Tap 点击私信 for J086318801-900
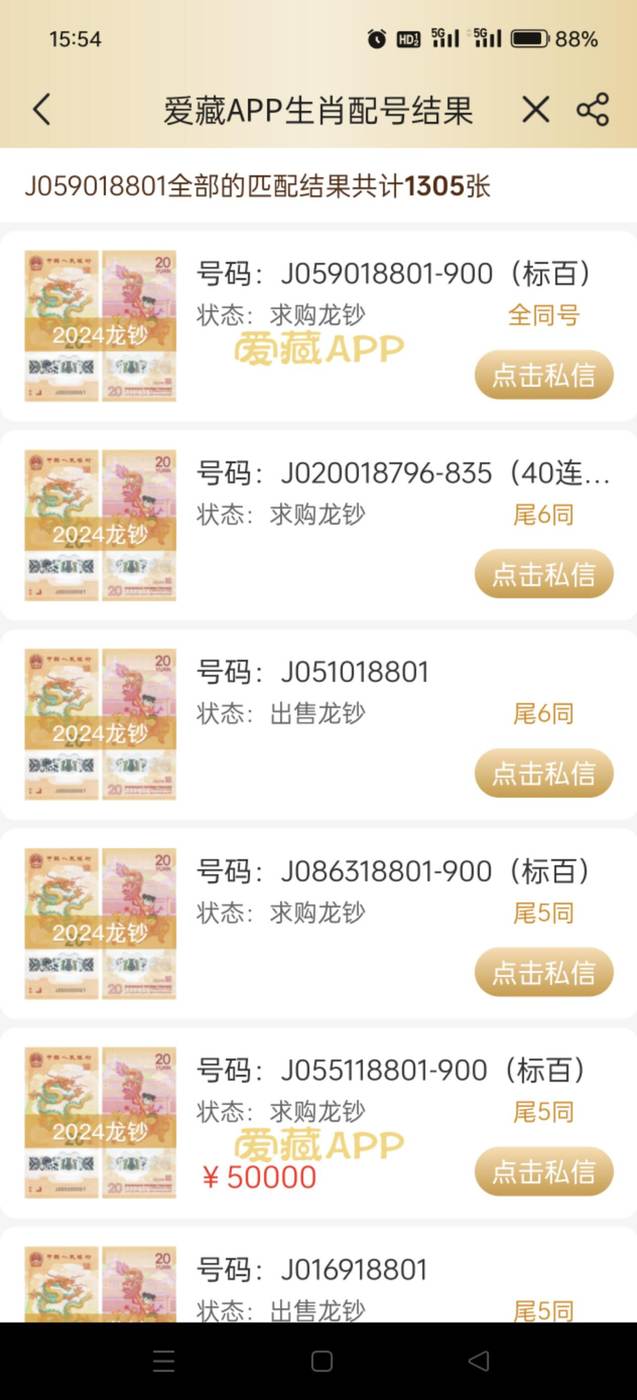Viewport: 637px width, 1400px height. (543, 972)
